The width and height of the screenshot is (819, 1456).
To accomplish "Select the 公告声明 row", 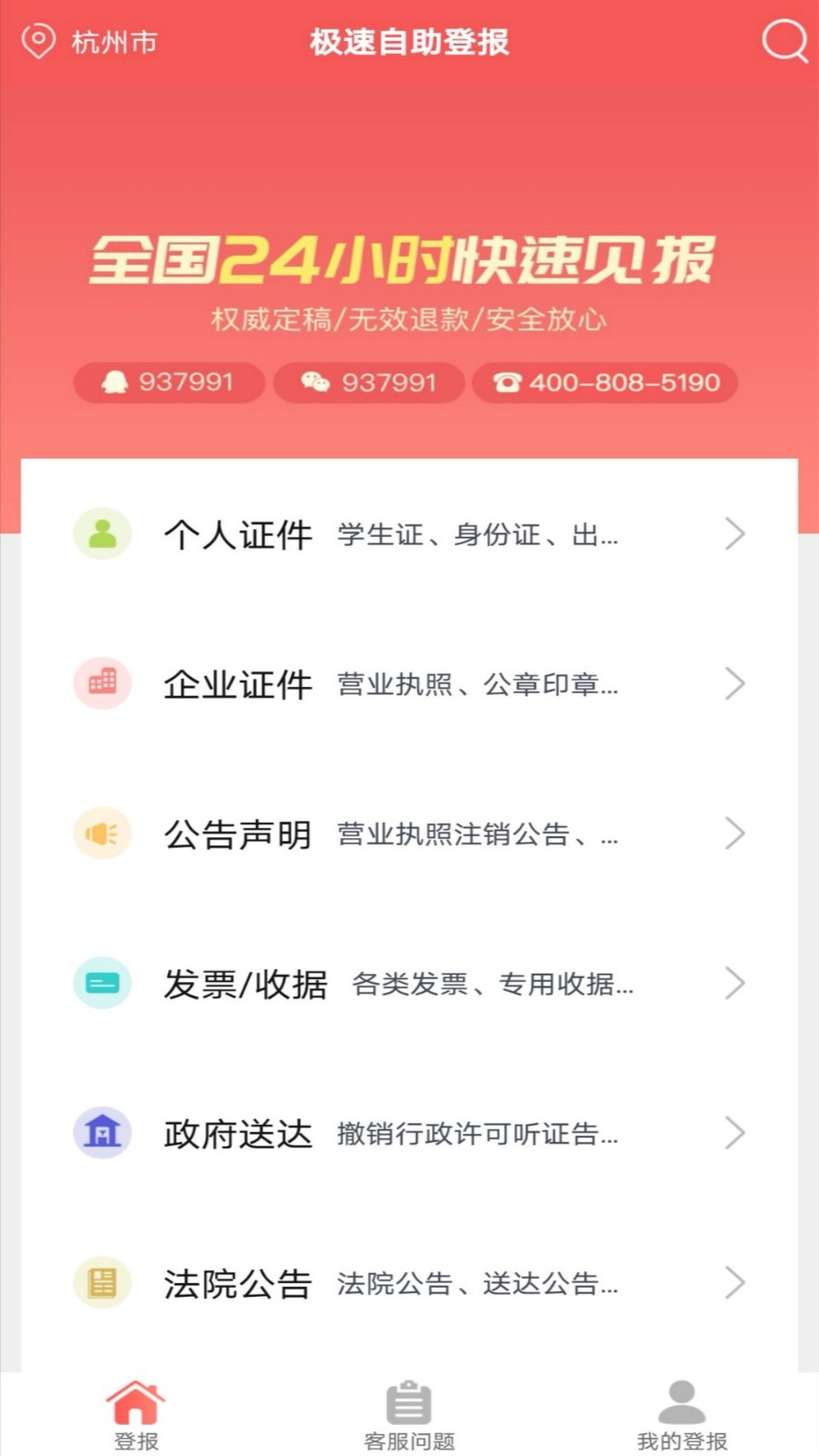I will tap(409, 834).
